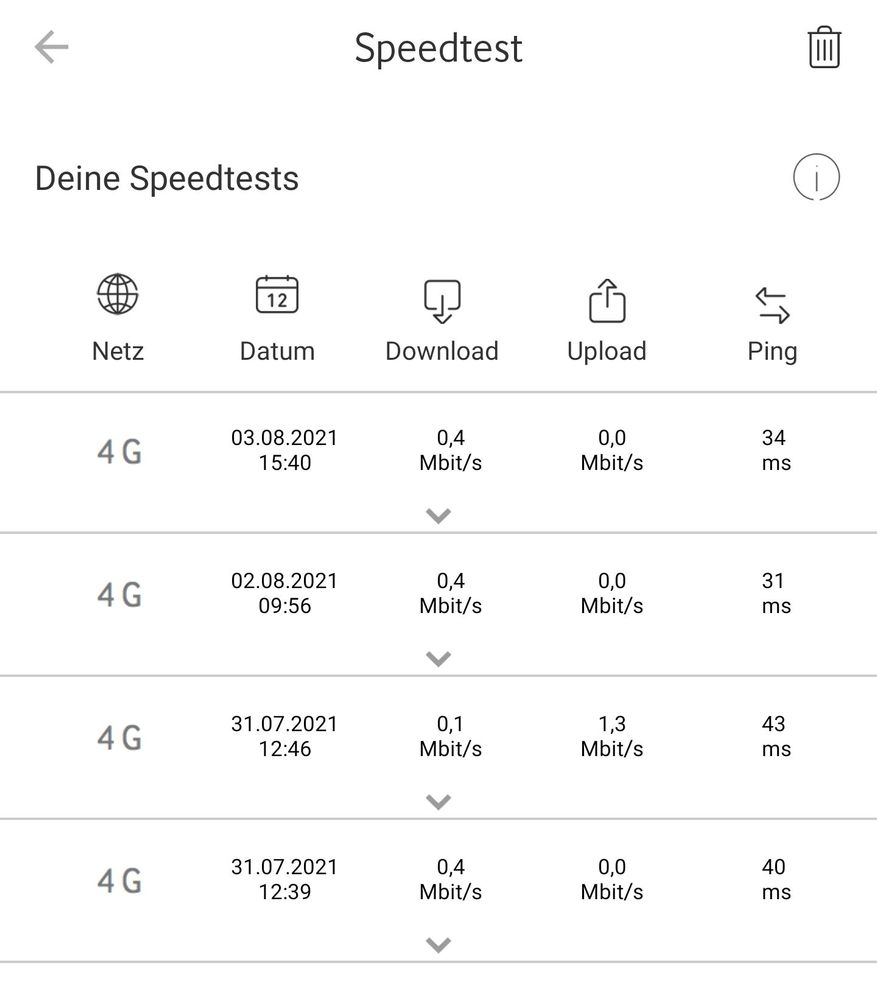The image size is (877, 999).
Task: Delete speedtest history via trash icon
Action: pyautogui.click(x=823, y=45)
